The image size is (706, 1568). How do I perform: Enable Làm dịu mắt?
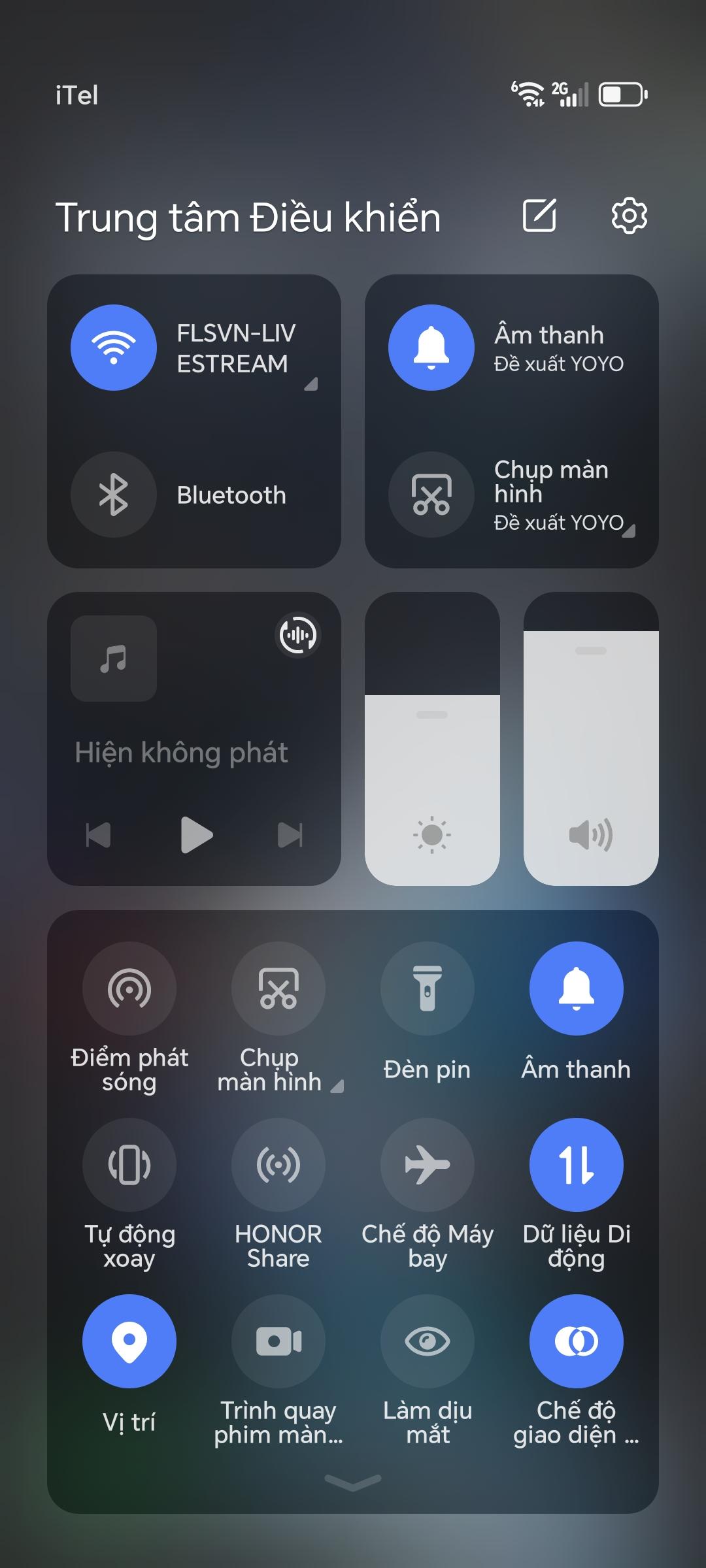(428, 1341)
